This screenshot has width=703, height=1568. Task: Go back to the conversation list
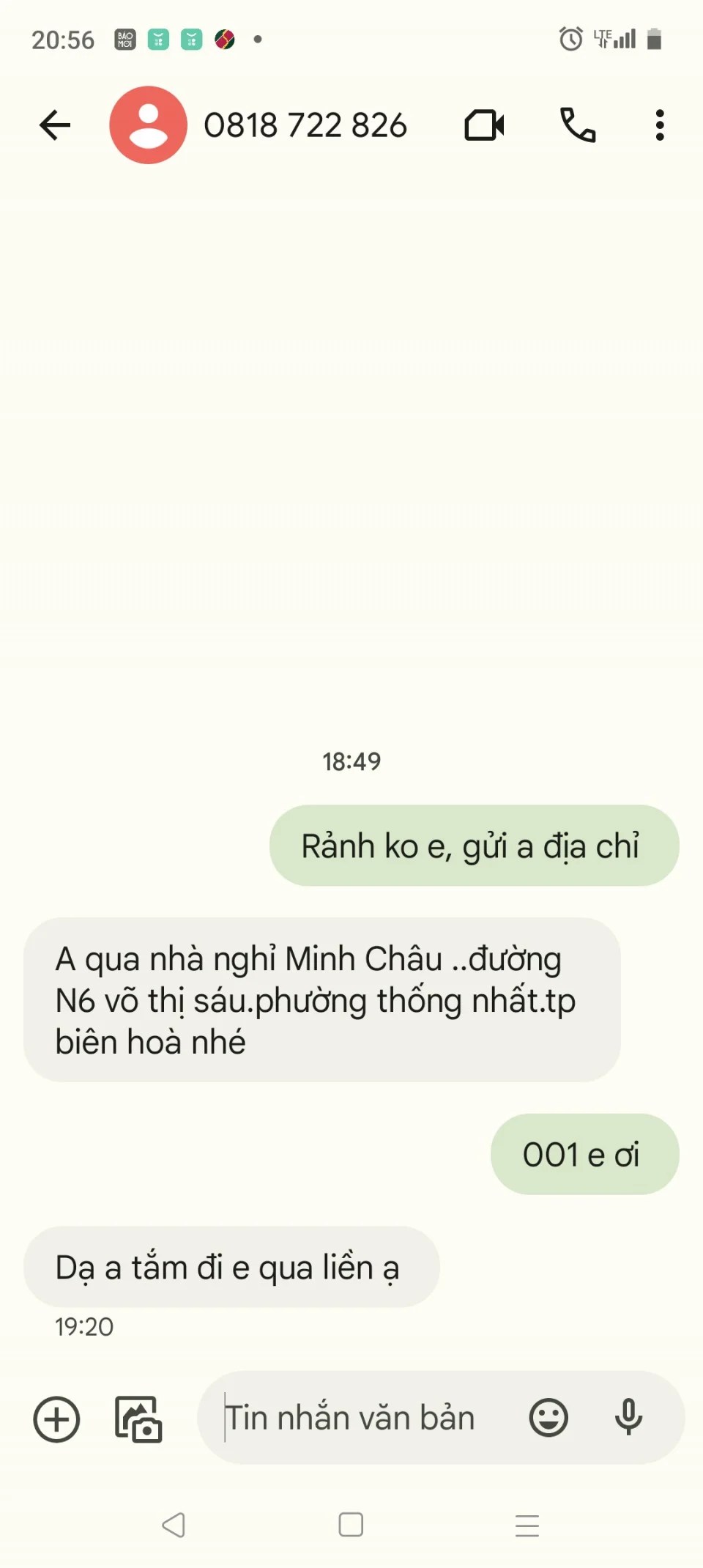55,125
